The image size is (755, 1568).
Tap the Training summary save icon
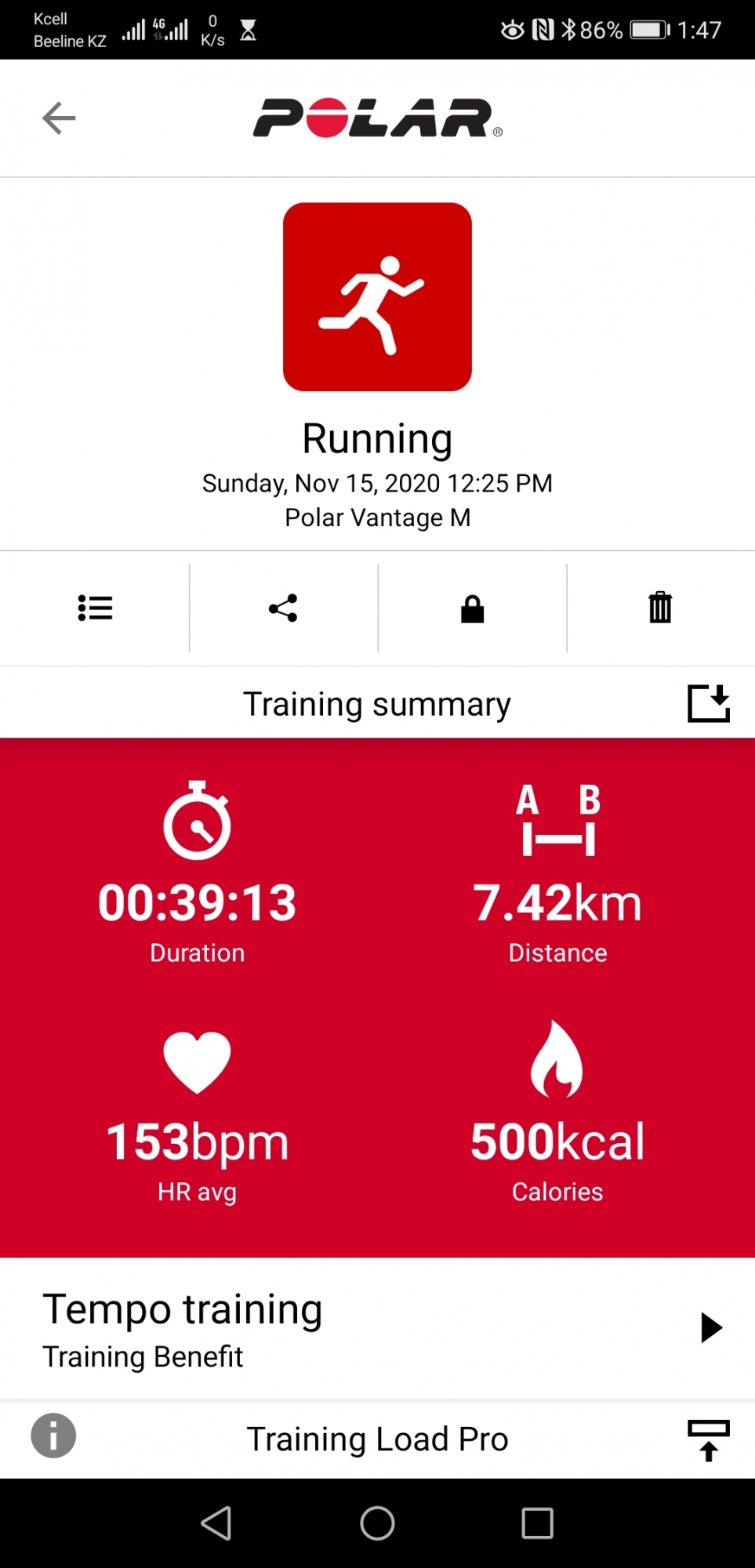pyautogui.click(x=708, y=703)
